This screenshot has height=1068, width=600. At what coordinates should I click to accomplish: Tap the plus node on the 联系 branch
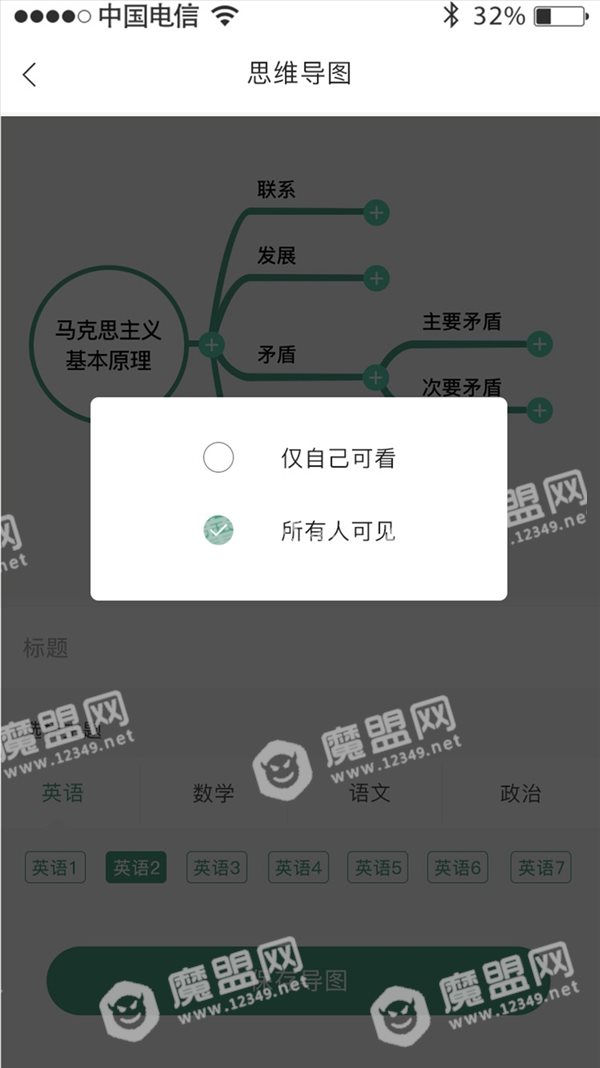(x=376, y=213)
